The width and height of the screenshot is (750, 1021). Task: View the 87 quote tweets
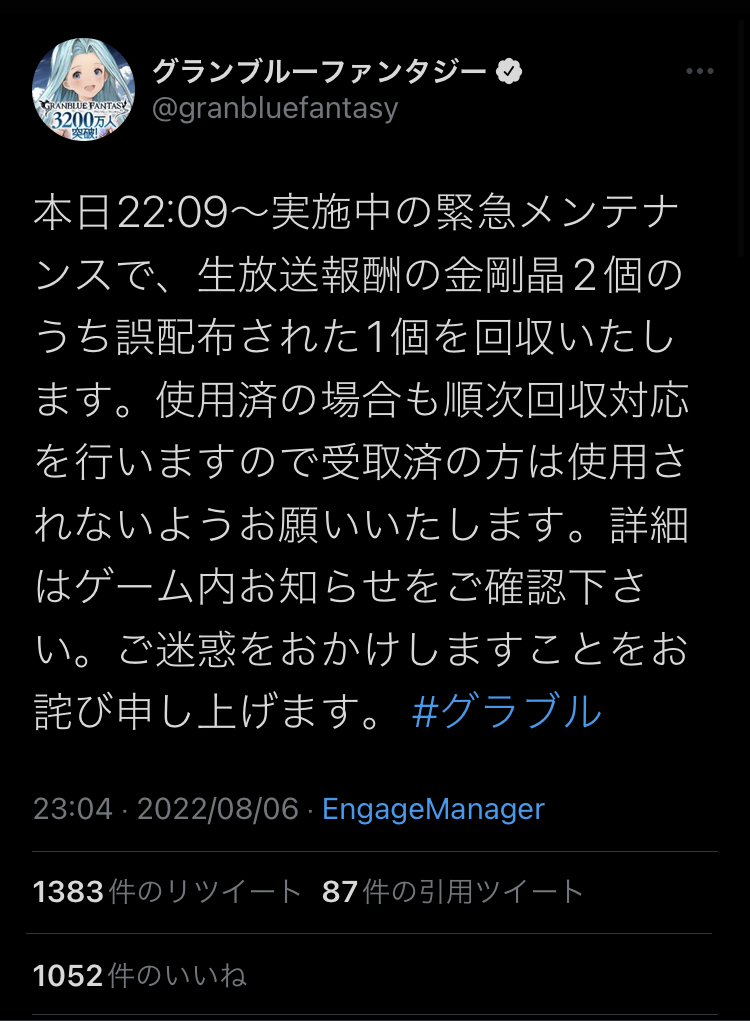tap(452, 892)
